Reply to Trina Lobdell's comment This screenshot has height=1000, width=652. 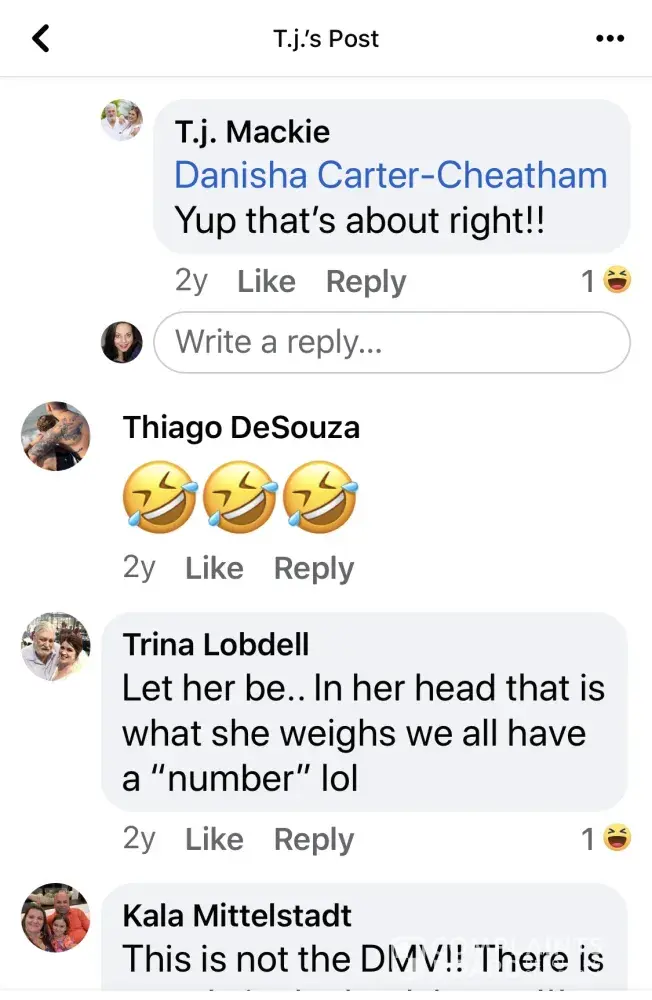click(314, 839)
